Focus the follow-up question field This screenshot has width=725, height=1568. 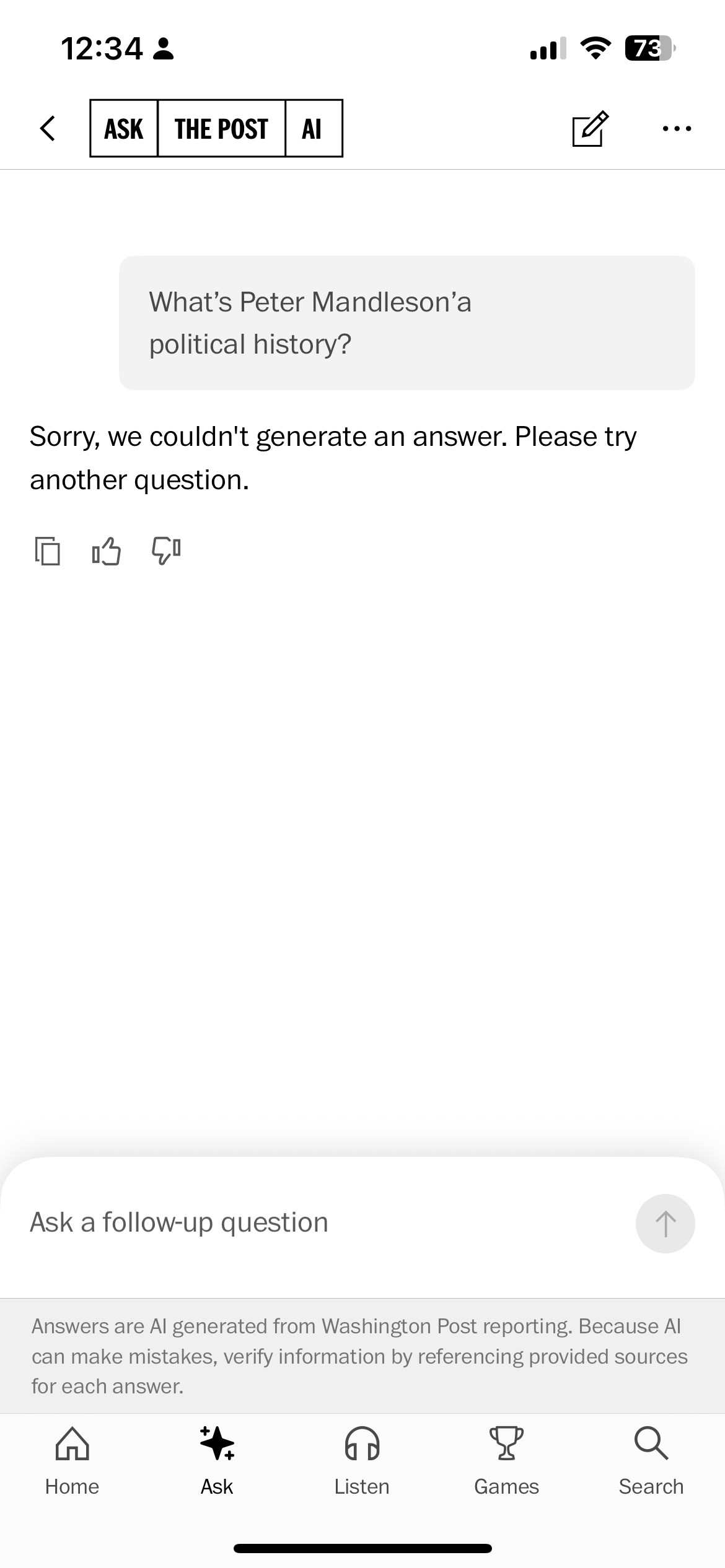coord(322,1223)
